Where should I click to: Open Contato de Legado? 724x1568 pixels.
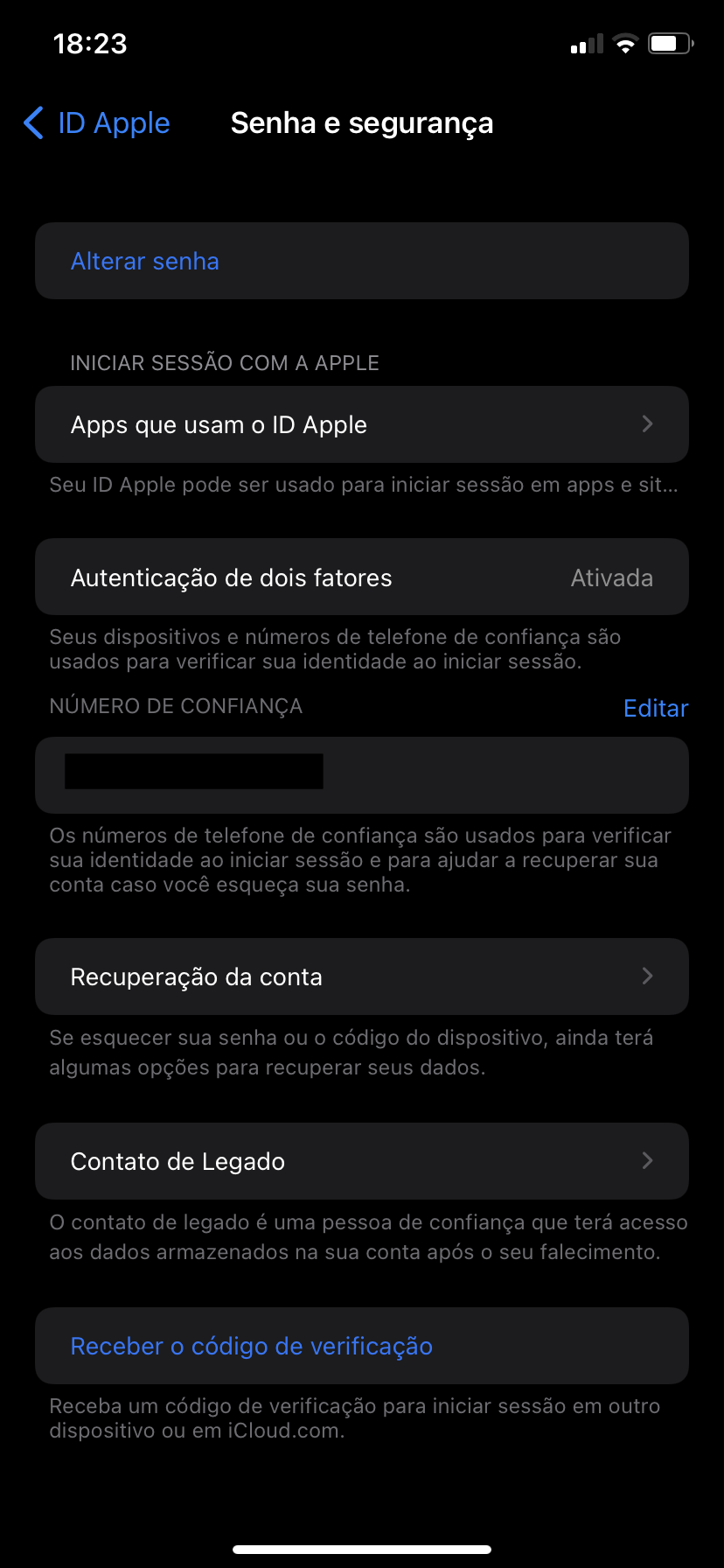361,1161
